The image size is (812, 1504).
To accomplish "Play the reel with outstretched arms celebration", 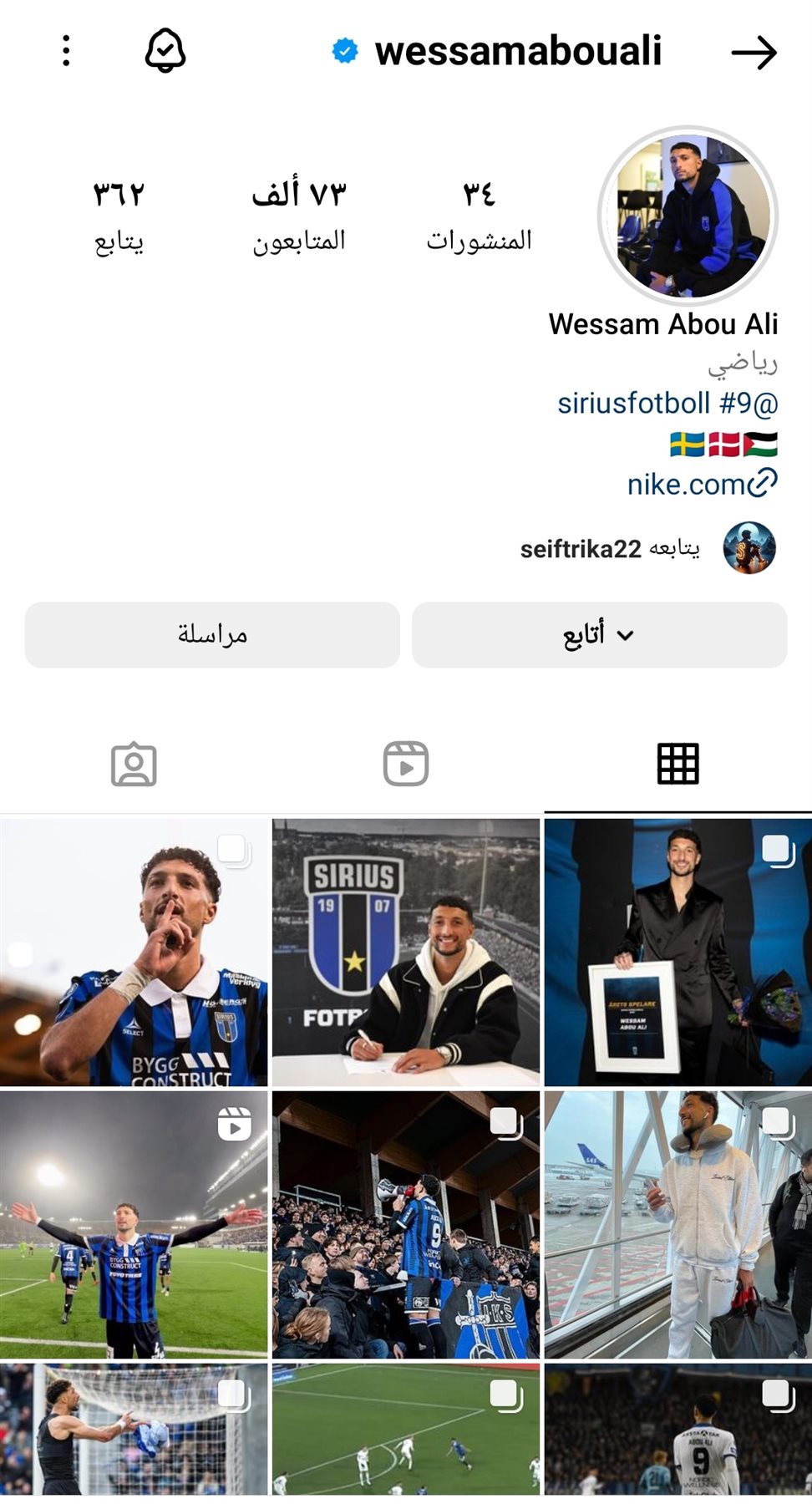I will pyautogui.click(x=134, y=1225).
